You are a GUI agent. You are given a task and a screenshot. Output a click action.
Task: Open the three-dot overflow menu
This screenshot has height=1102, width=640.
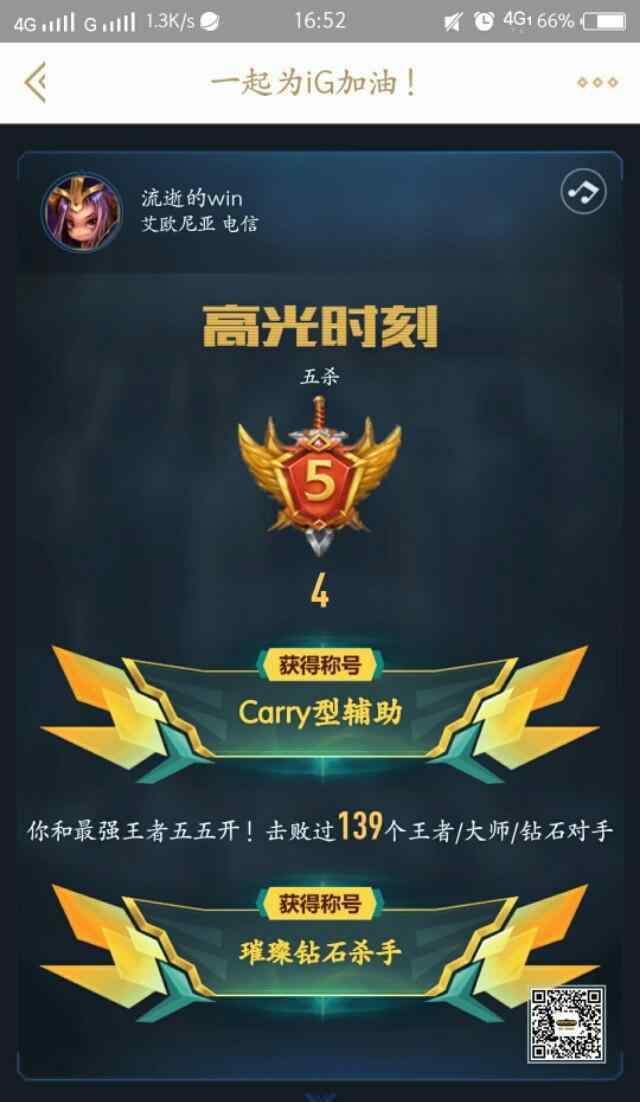click(x=597, y=82)
